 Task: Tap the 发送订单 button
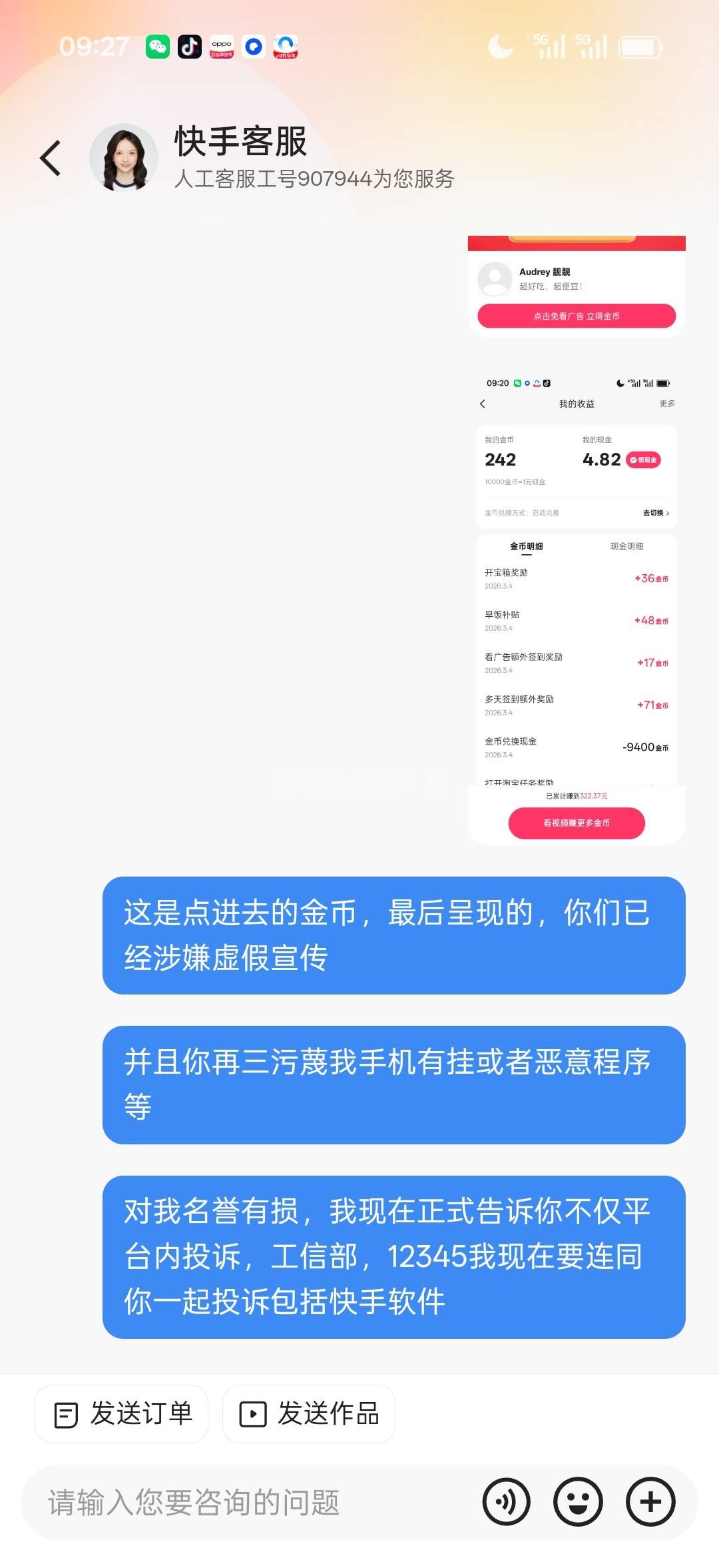point(122,1413)
